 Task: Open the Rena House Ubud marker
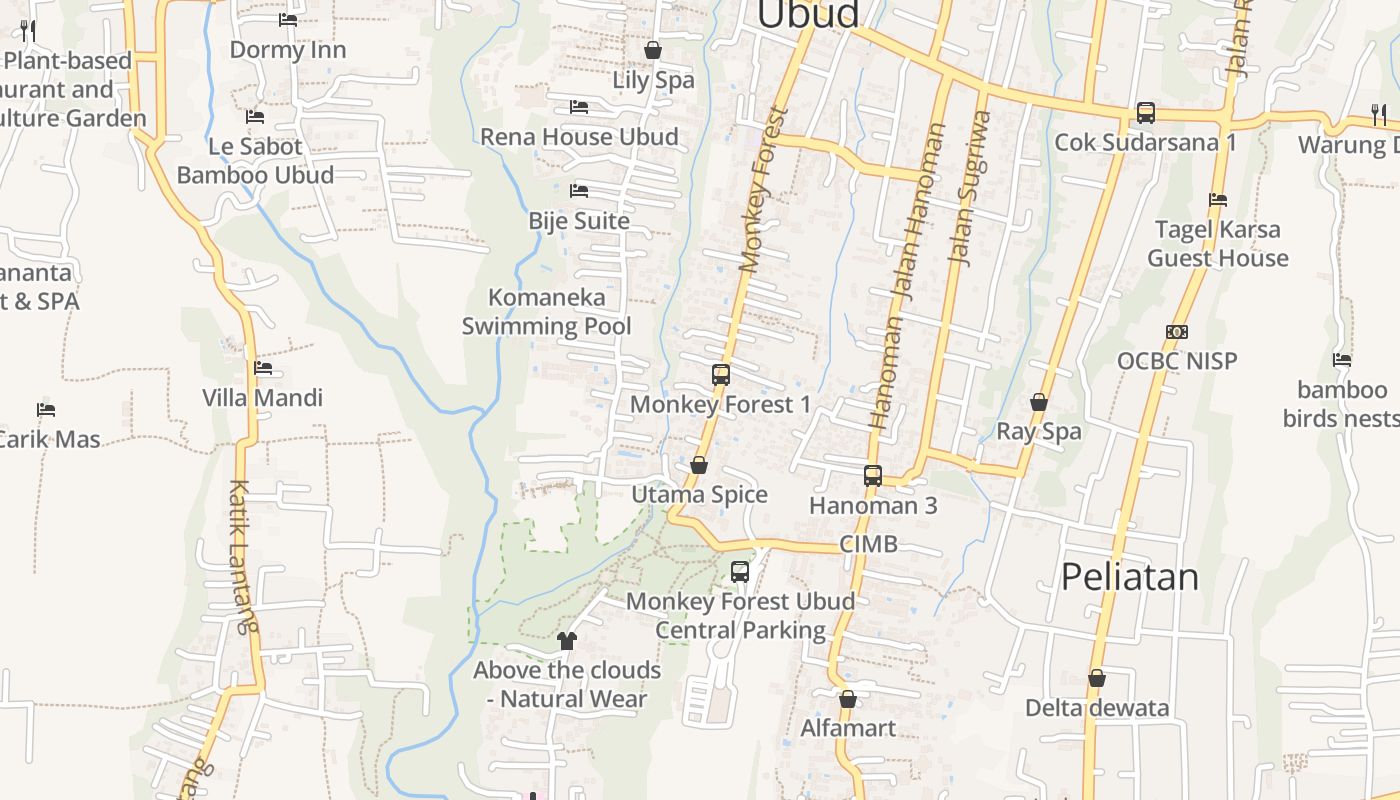pos(579,107)
